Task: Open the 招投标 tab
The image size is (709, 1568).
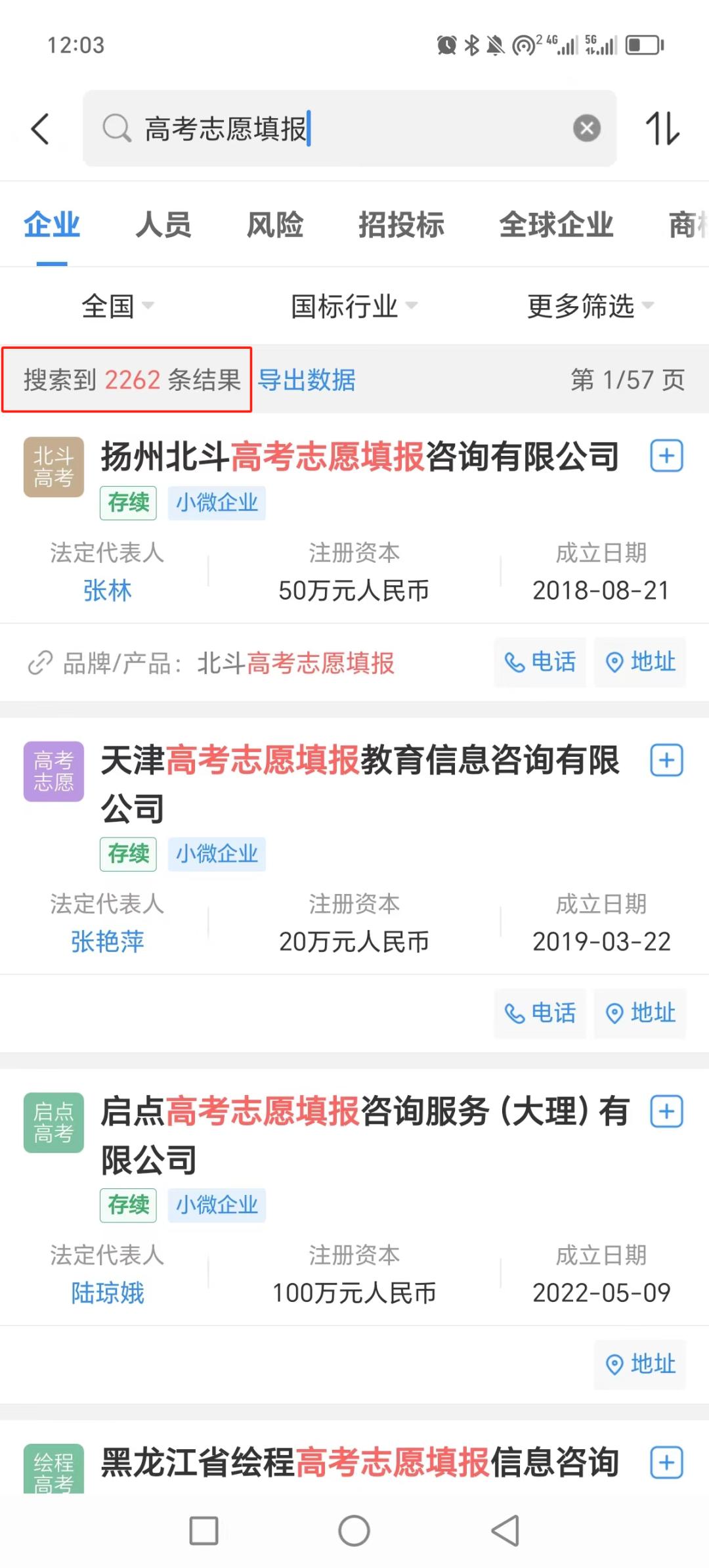Action: pos(401,225)
